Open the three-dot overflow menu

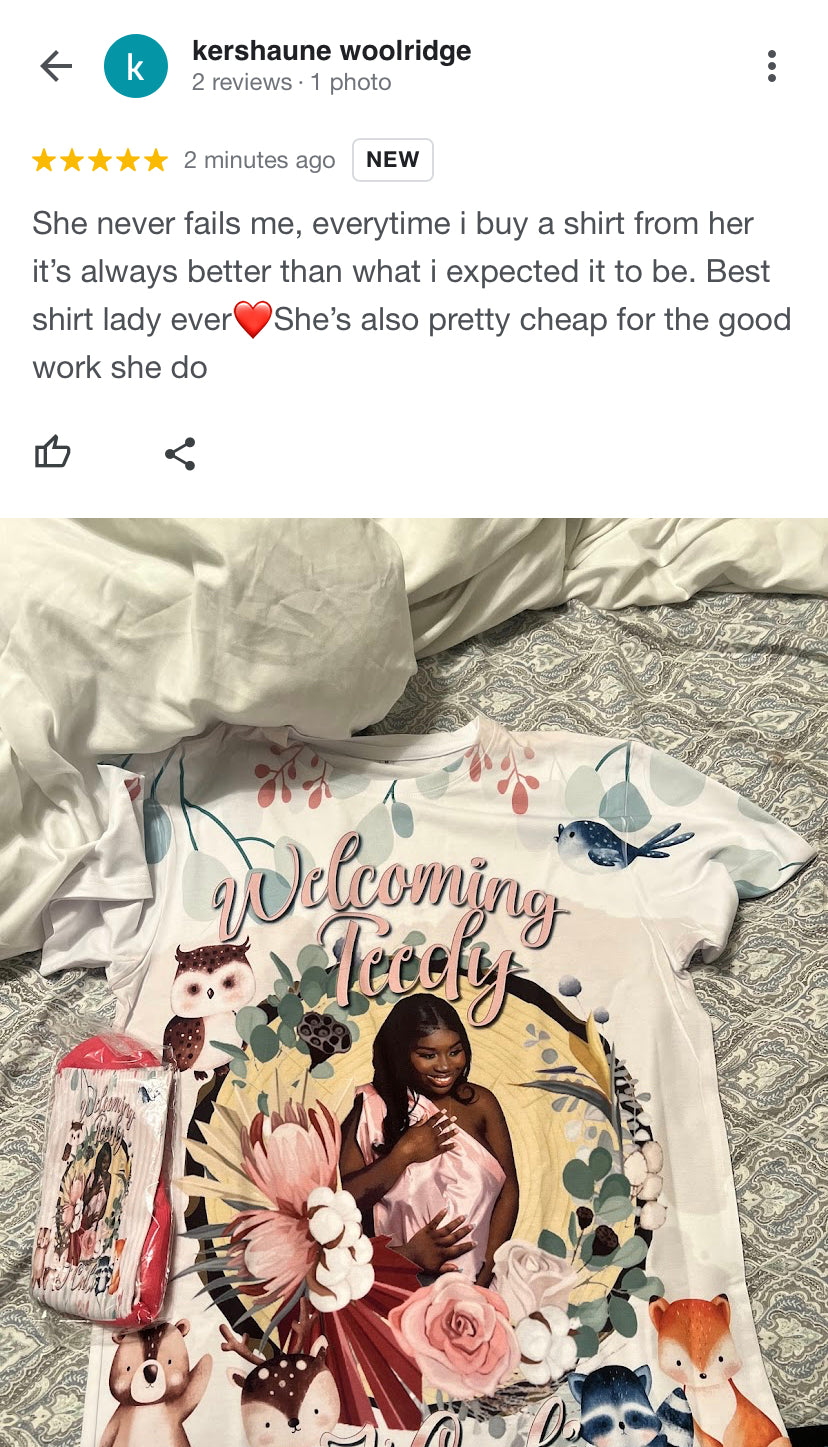(771, 66)
